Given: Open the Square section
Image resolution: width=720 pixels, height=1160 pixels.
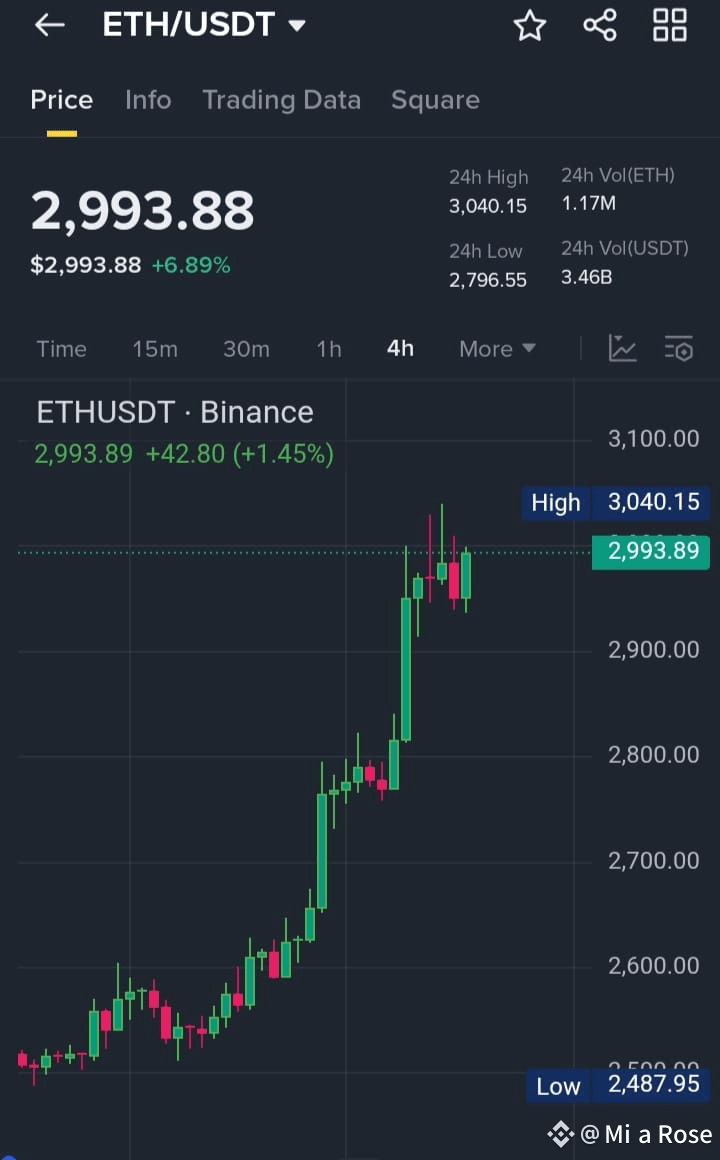Looking at the screenshot, I should point(435,100).
